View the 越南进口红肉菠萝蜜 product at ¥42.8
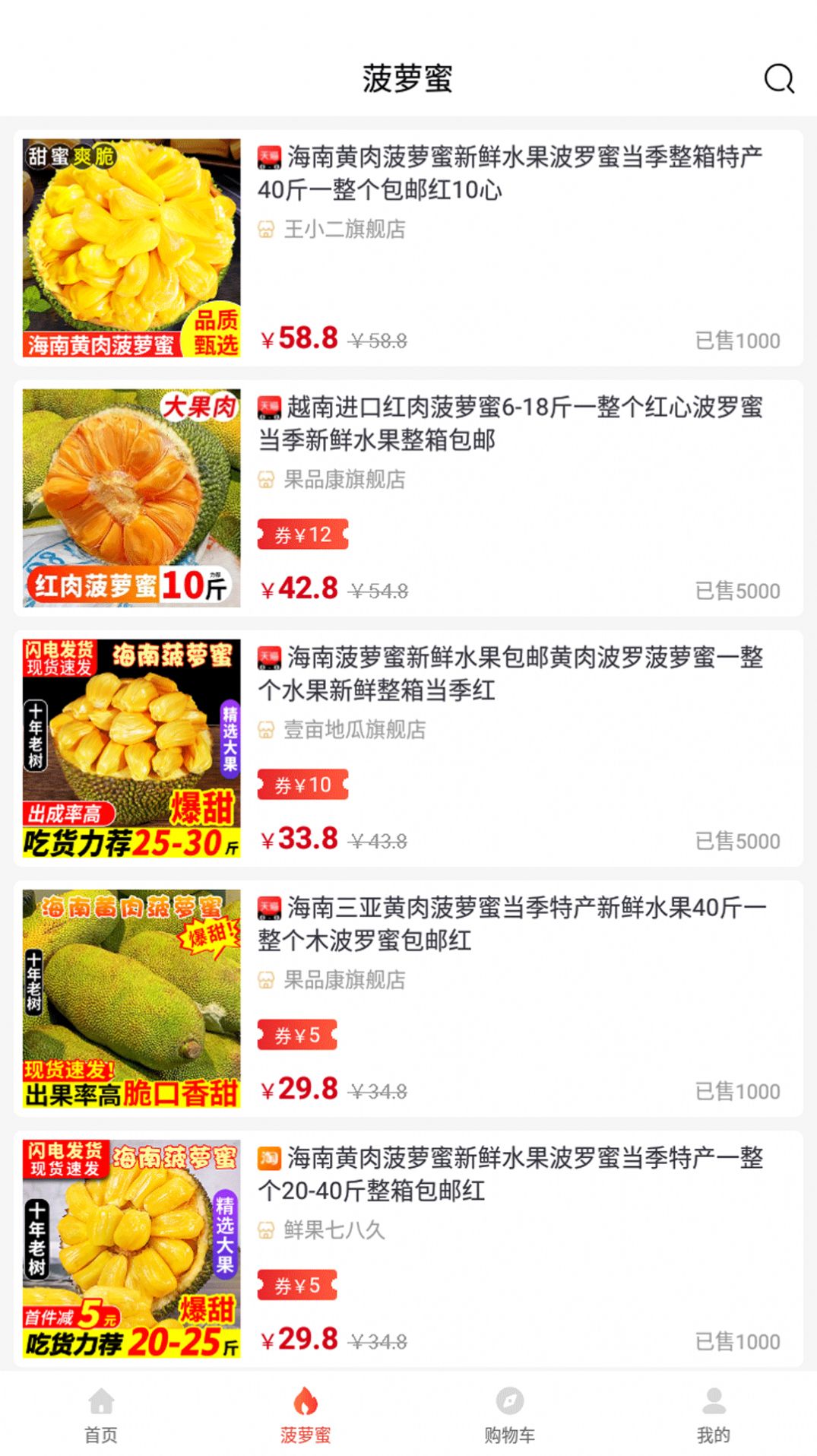This screenshot has height=1456, width=817. coord(408,498)
